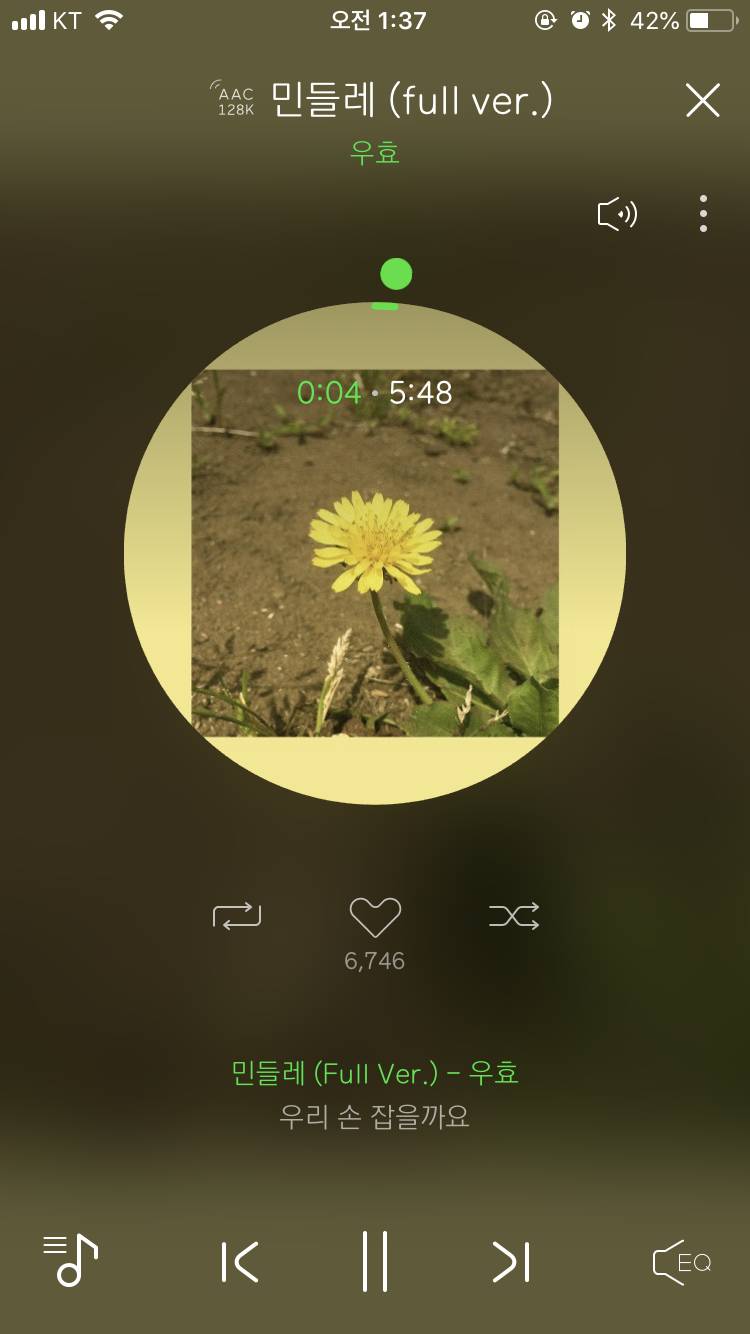The height and width of the screenshot is (1334, 750).
Task: Tap the volume speaker icon
Action: [617, 212]
